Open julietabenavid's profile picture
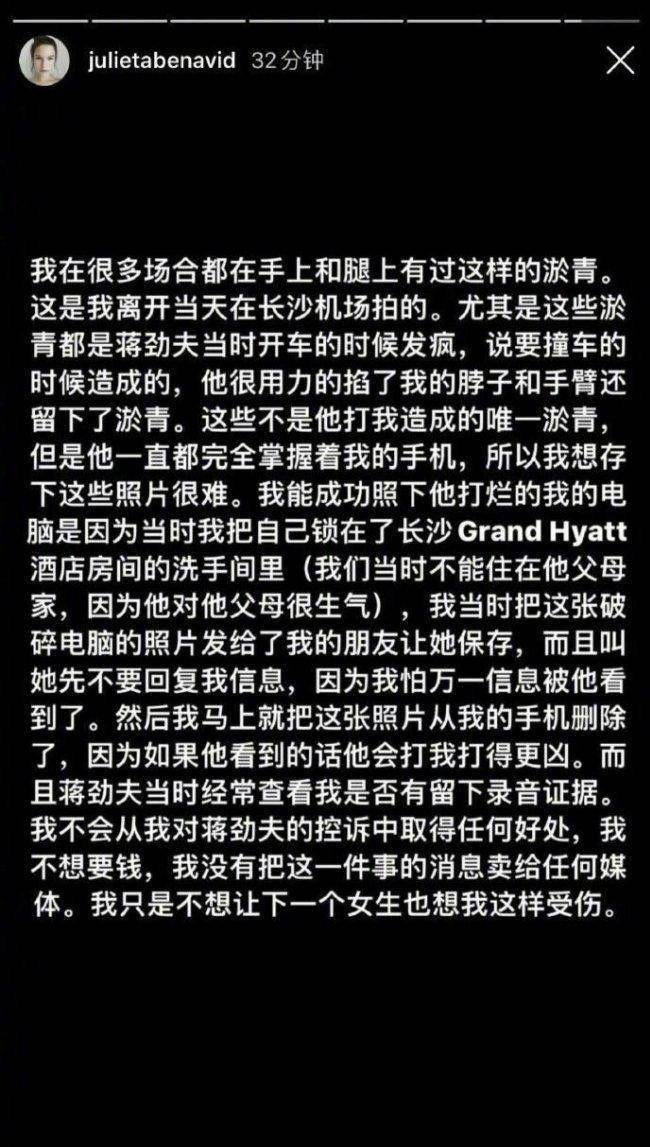The width and height of the screenshot is (650, 1147). click(x=44, y=61)
